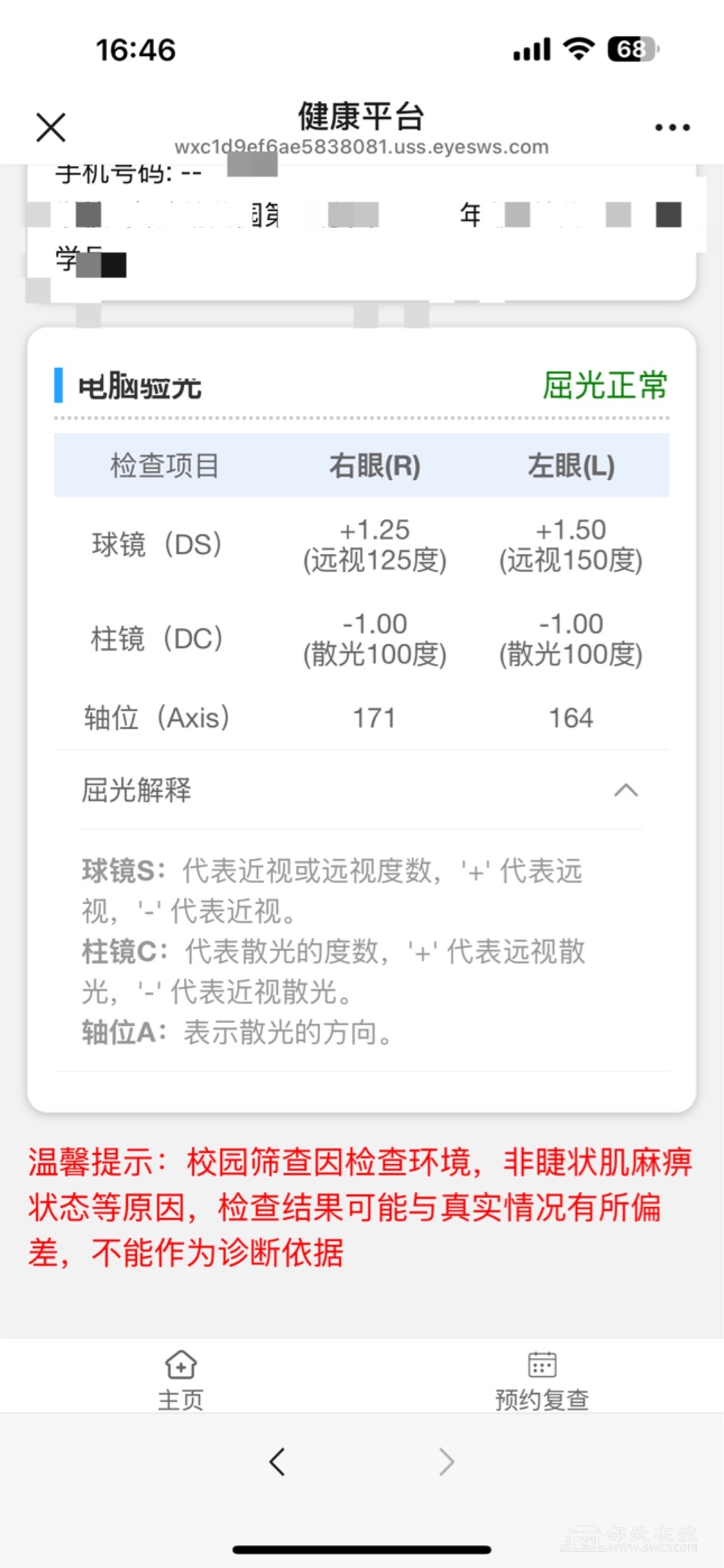Go to 主页 home tab
The height and width of the screenshot is (1568, 724).
pyautogui.click(x=180, y=1380)
